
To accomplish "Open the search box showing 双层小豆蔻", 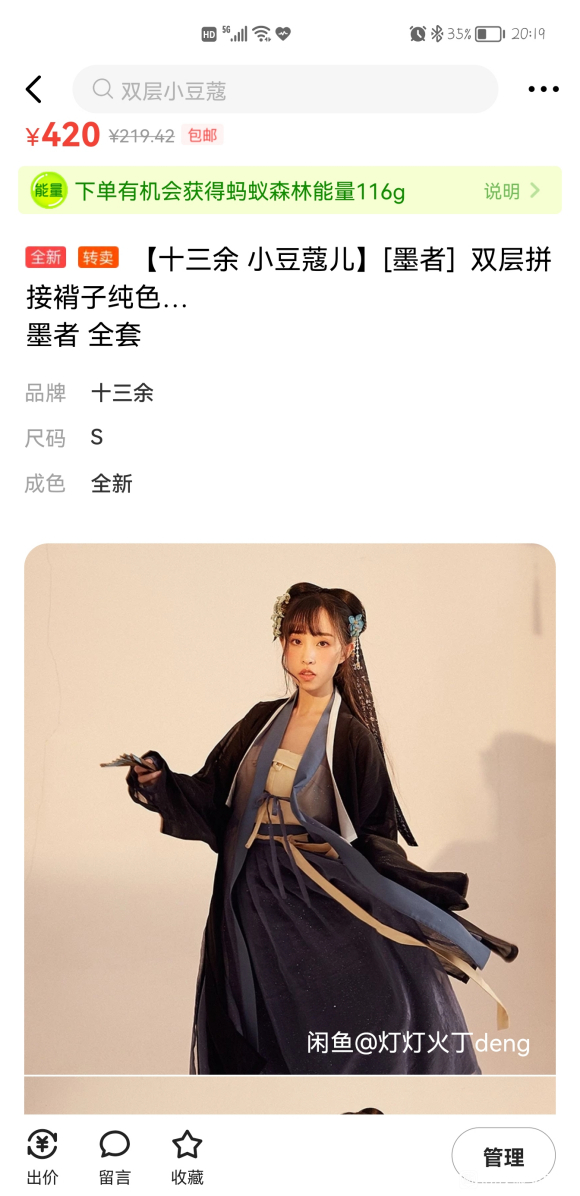I will coord(285,89).
